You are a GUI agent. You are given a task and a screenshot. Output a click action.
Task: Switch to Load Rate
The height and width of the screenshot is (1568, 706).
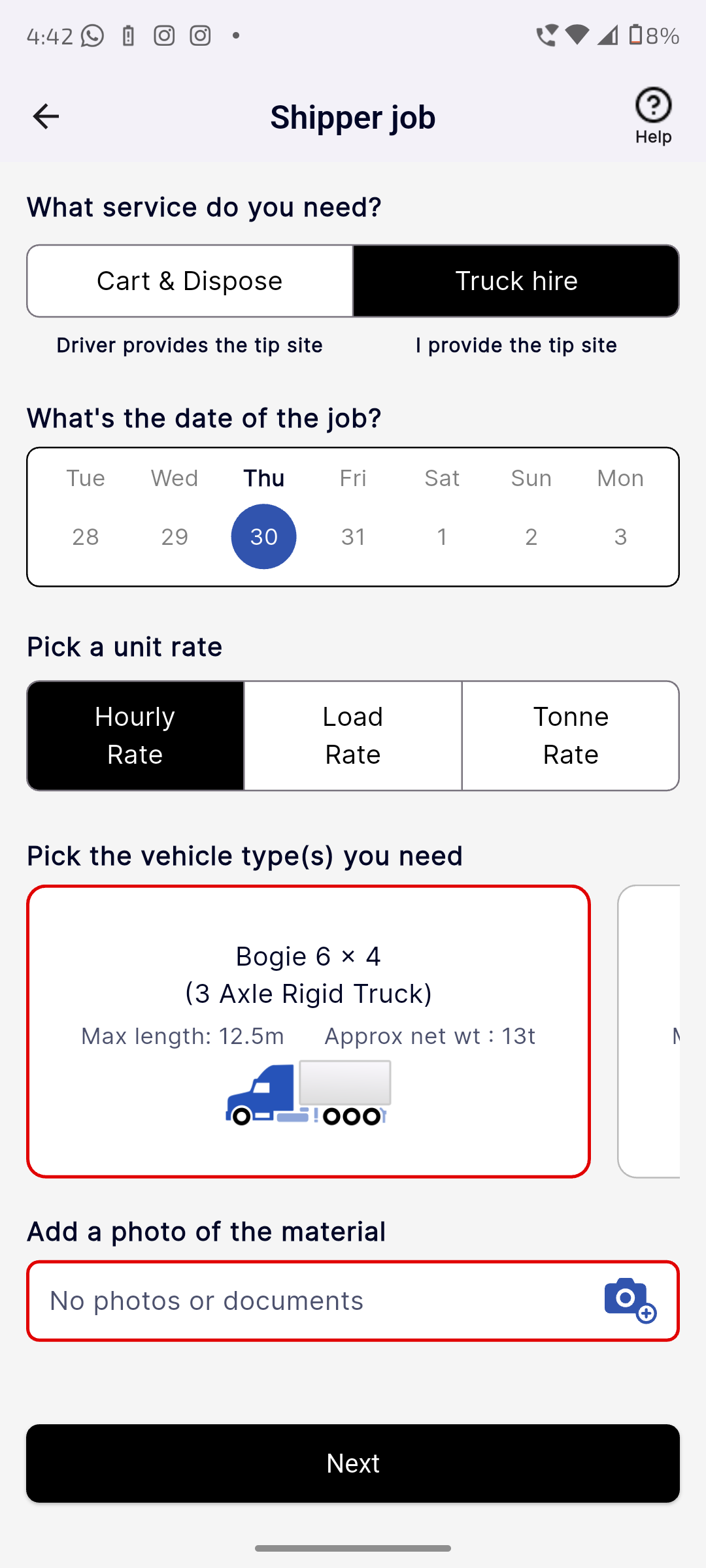coord(353,736)
